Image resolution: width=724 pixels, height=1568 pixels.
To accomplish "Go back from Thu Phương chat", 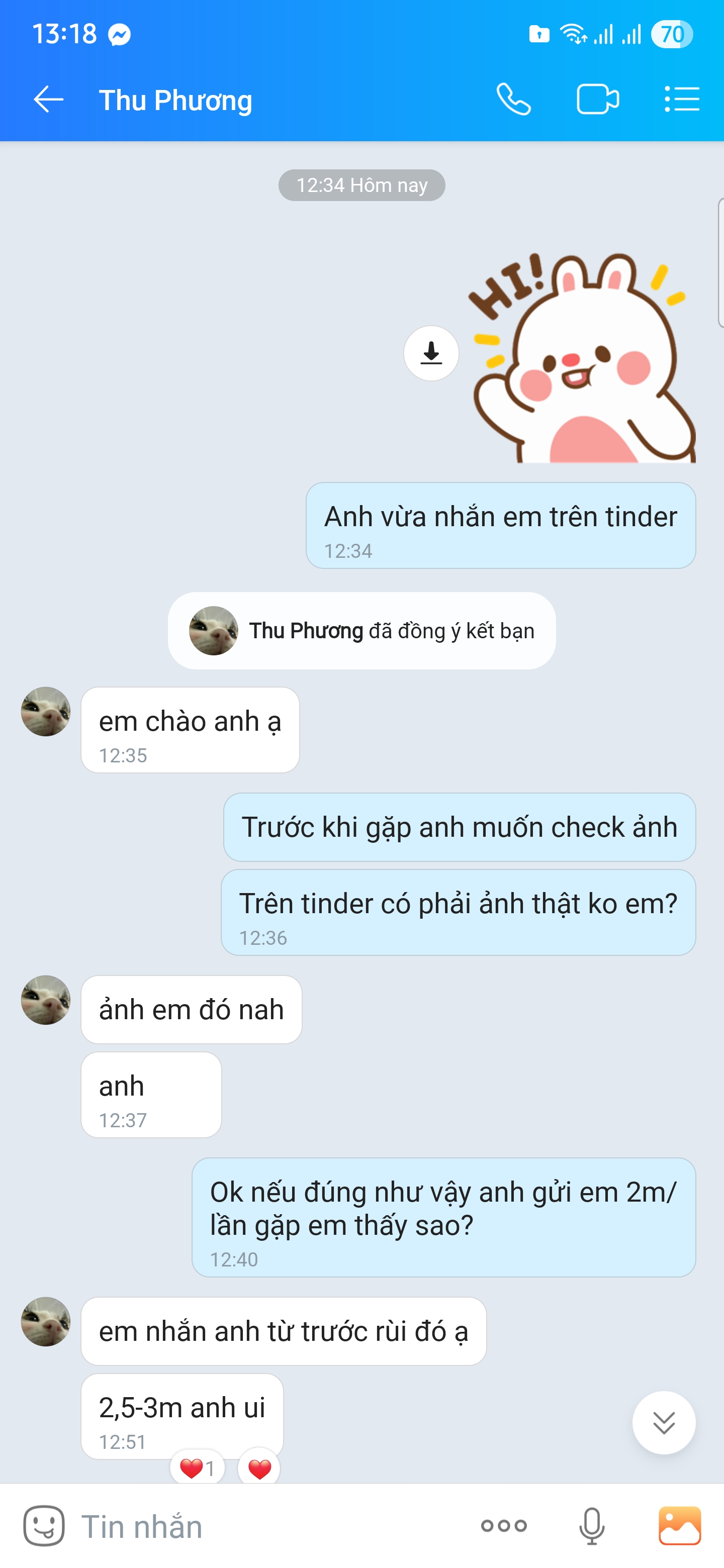I will point(48,100).
